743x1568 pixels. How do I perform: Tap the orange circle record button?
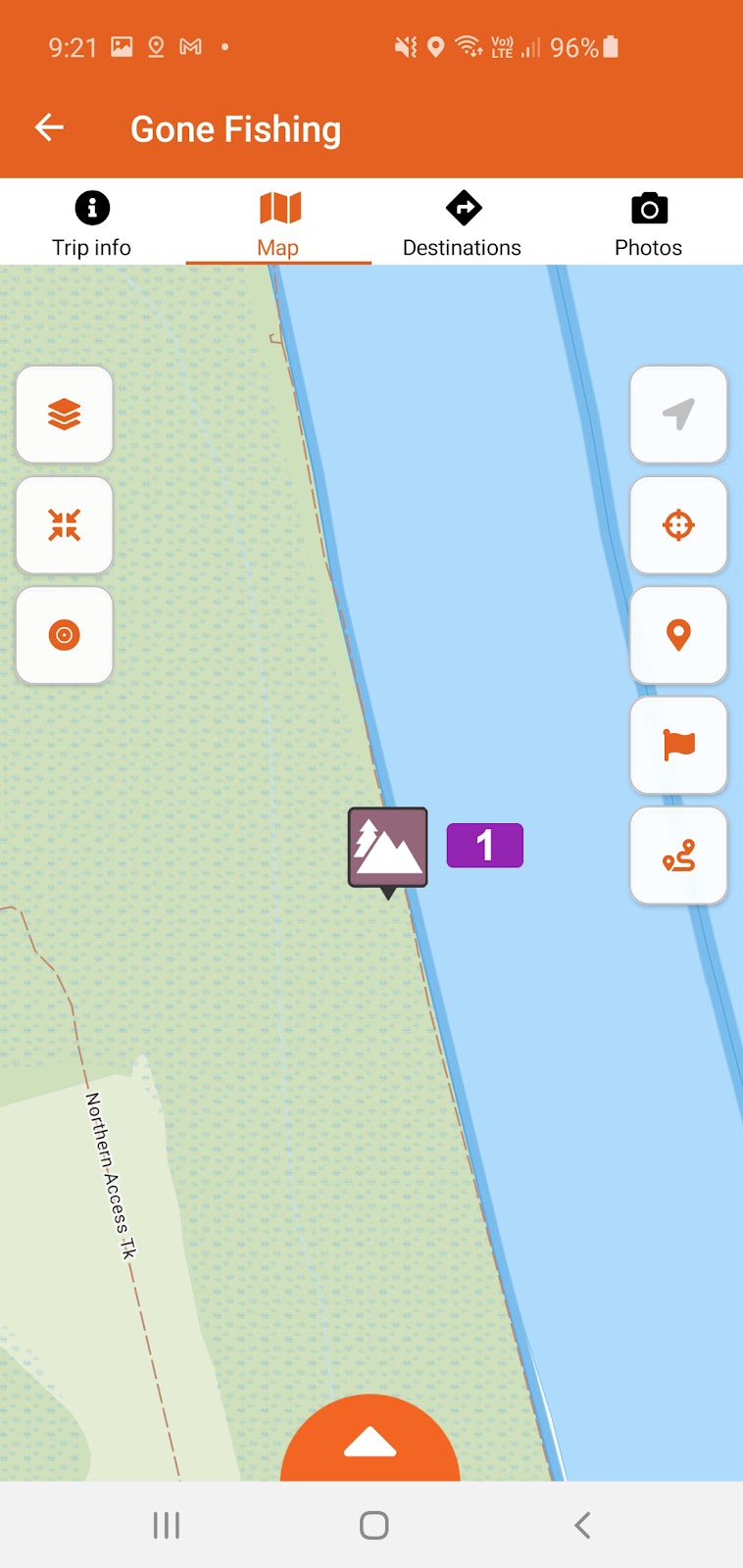[65, 635]
